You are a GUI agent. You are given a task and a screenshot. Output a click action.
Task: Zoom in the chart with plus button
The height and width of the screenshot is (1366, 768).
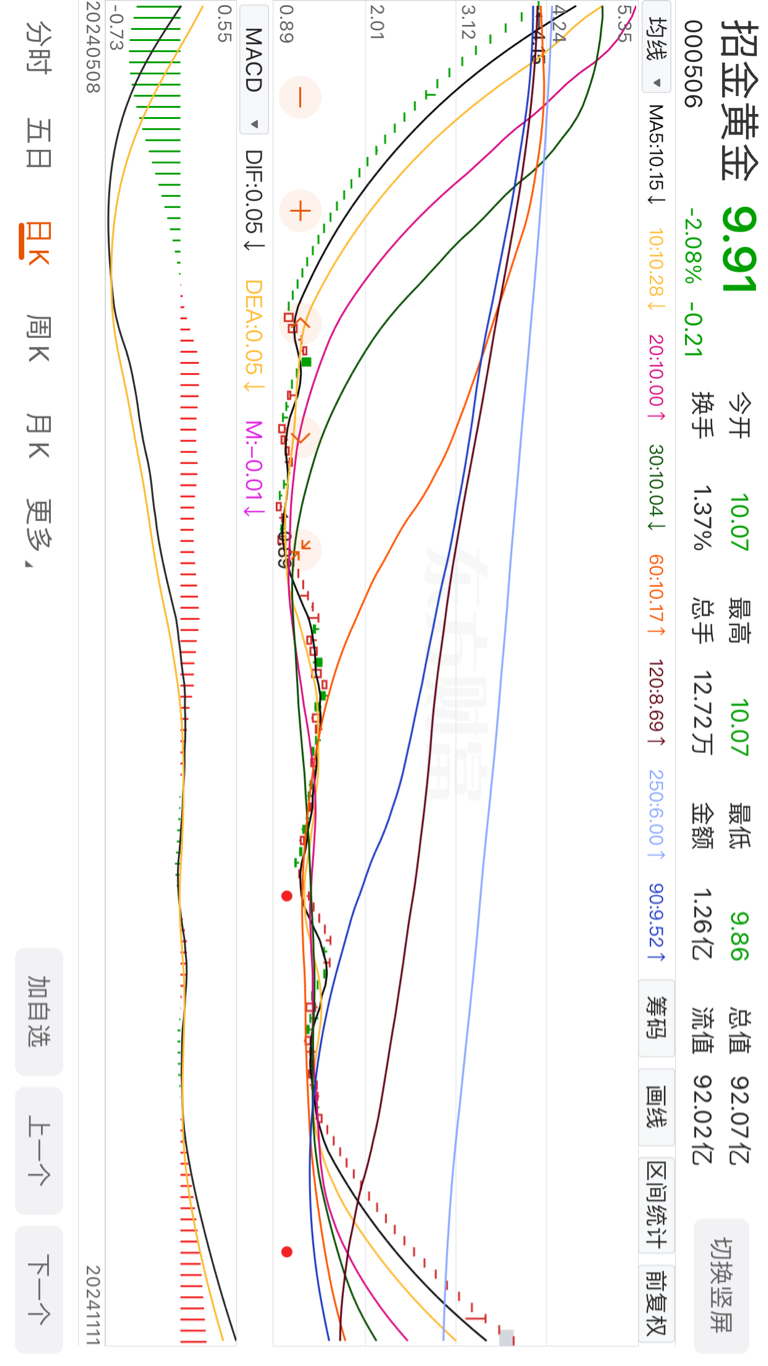pyautogui.click(x=300, y=211)
